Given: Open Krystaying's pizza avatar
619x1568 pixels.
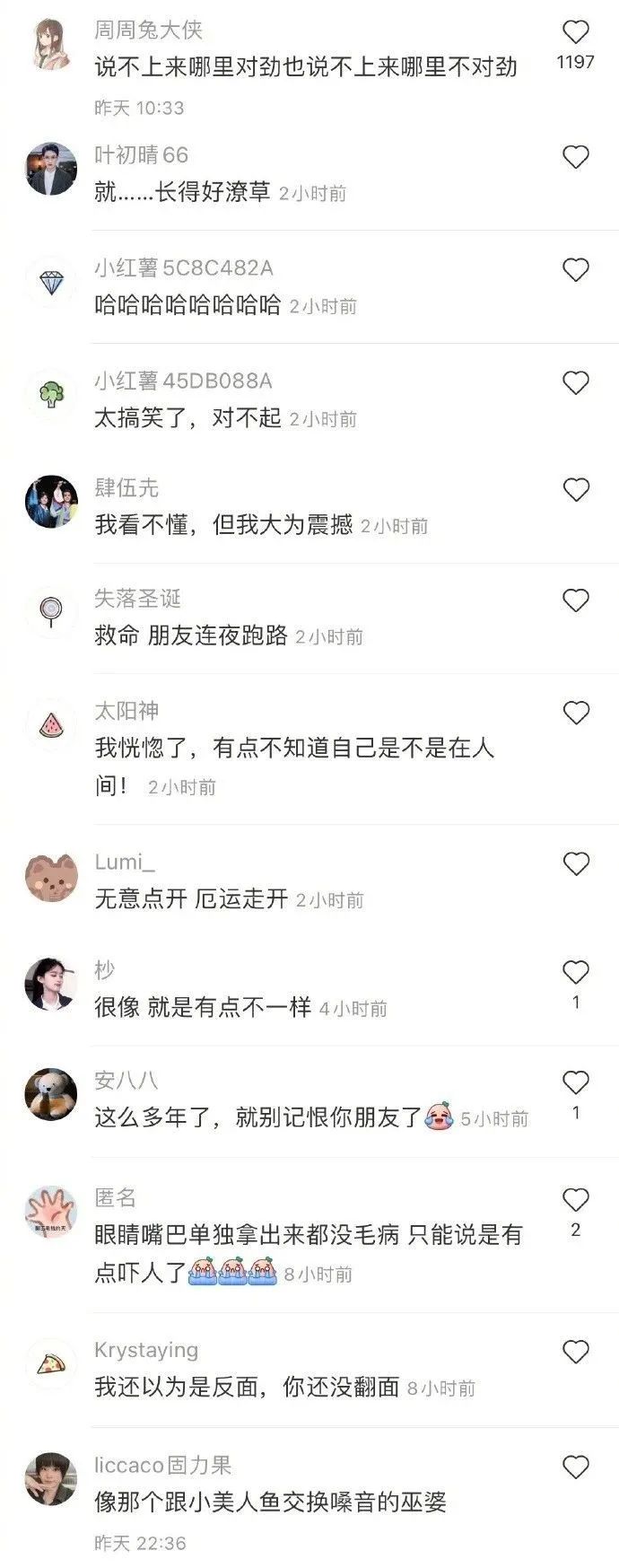Looking at the screenshot, I should coord(51,1364).
